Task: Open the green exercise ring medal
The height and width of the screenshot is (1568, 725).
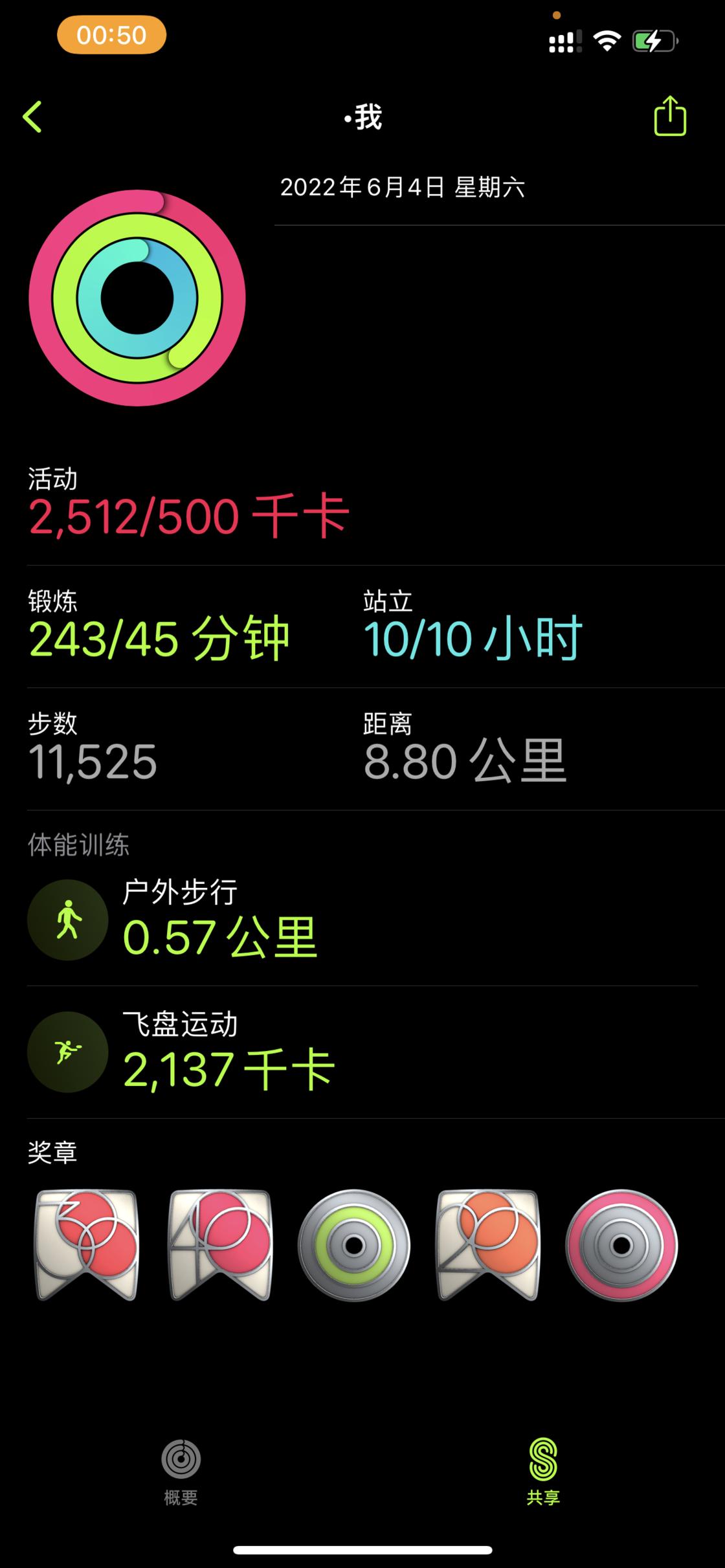Action: 354,1246
